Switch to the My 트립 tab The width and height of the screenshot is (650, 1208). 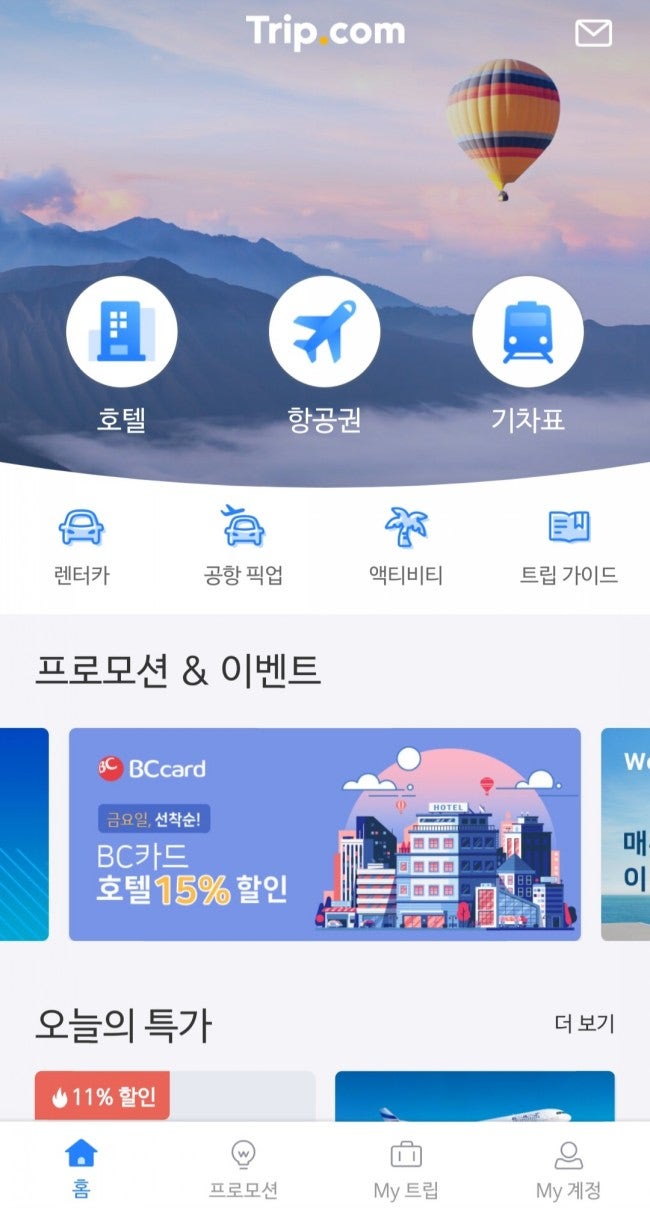pyautogui.click(x=406, y=1168)
